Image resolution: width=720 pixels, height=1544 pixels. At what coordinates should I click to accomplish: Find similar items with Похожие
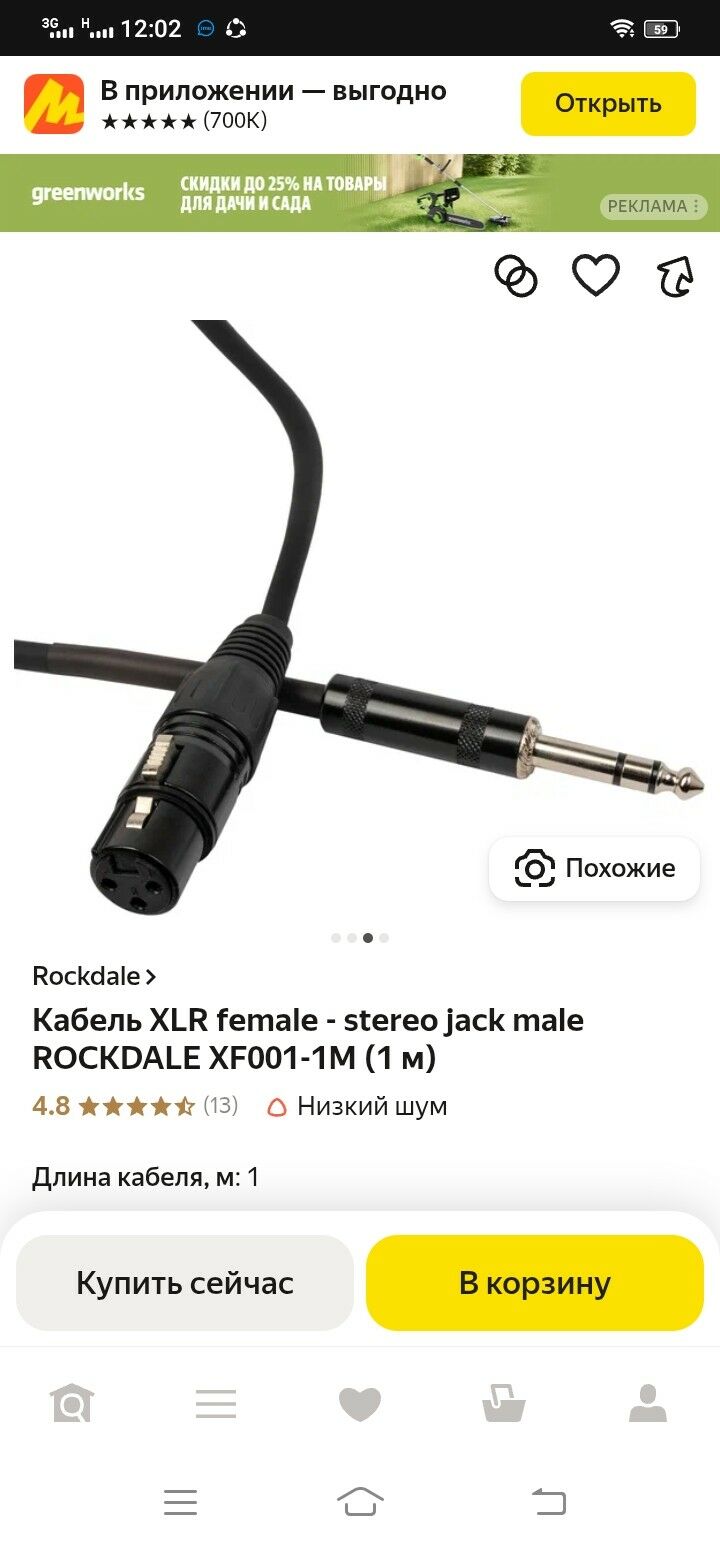pos(594,868)
